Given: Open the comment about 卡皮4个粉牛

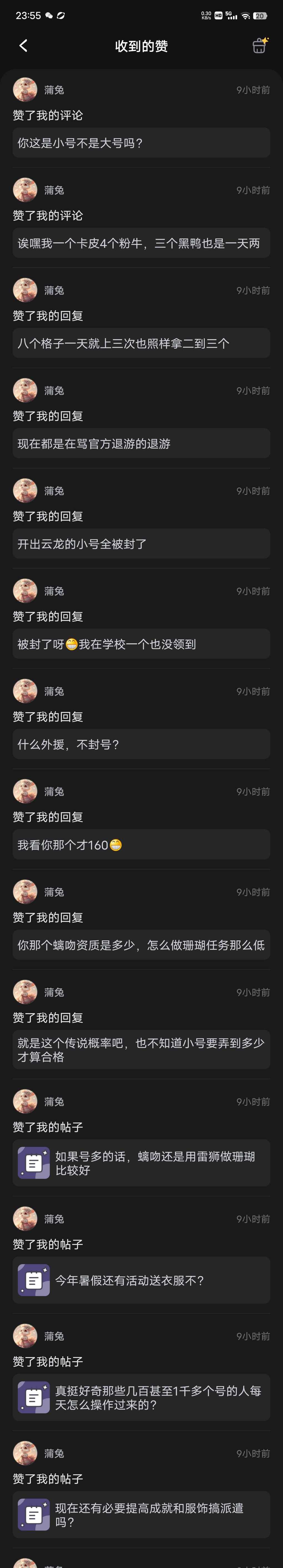Looking at the screenshot, I should point(141,244).
